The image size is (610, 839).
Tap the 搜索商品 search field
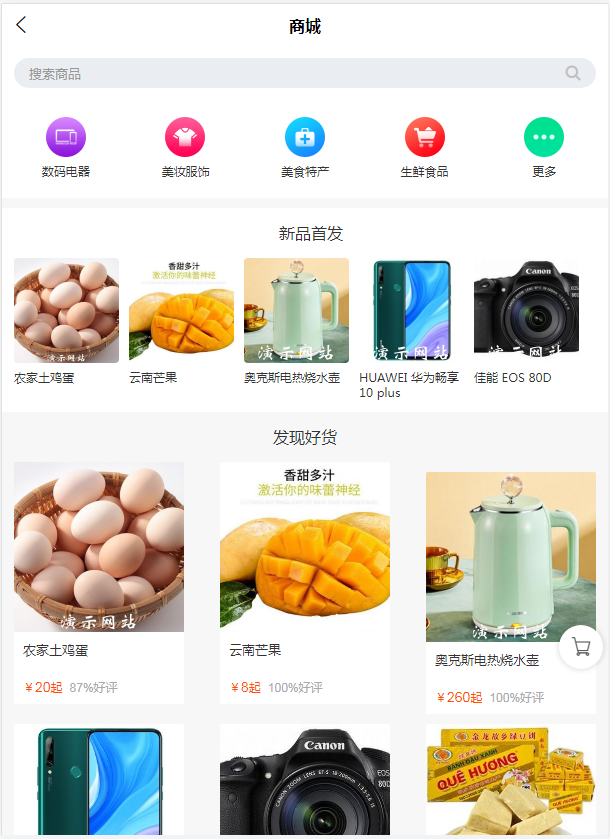pyautogui.click(x=290, y=73)
